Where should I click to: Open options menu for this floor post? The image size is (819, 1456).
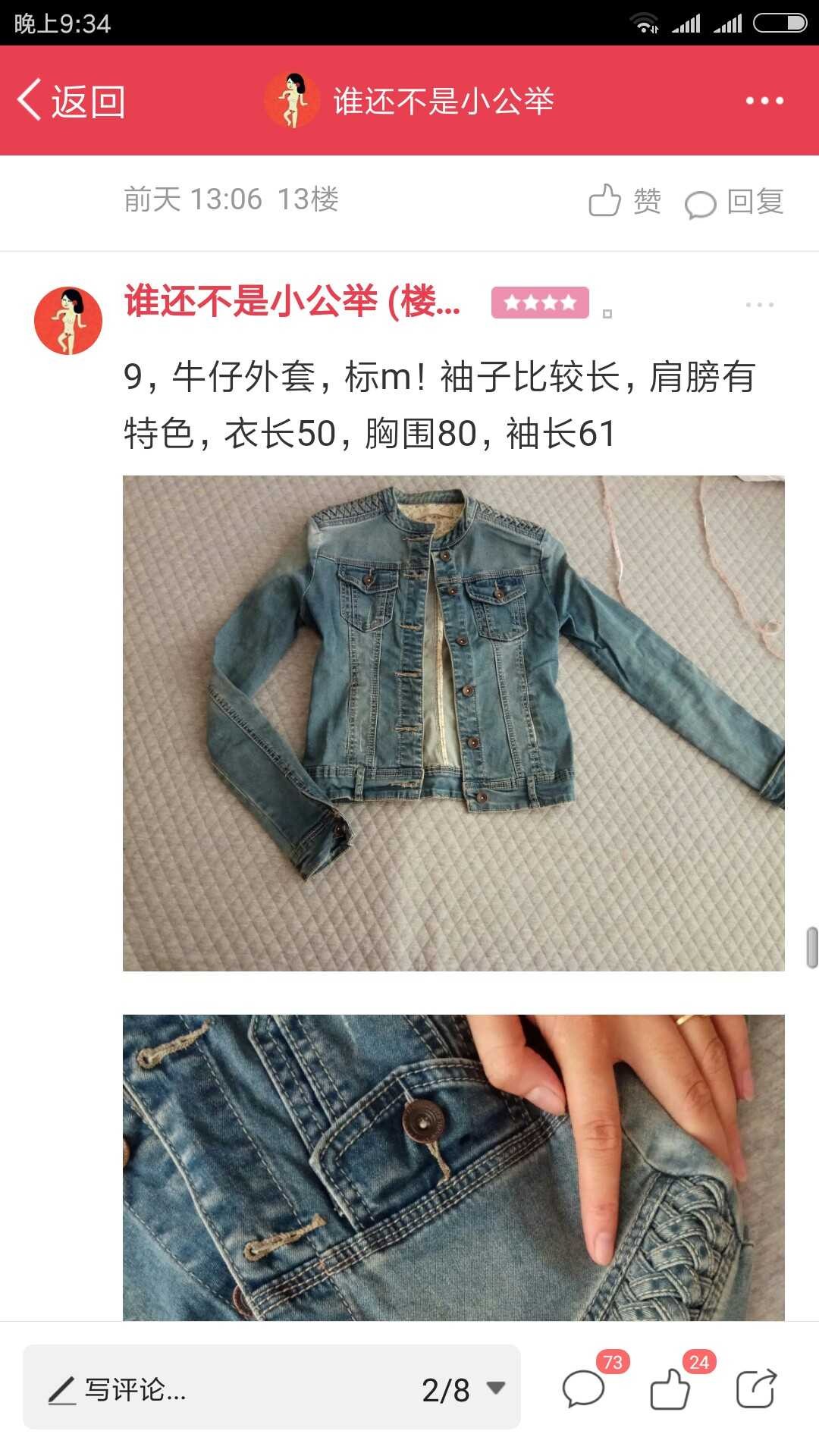759,305
